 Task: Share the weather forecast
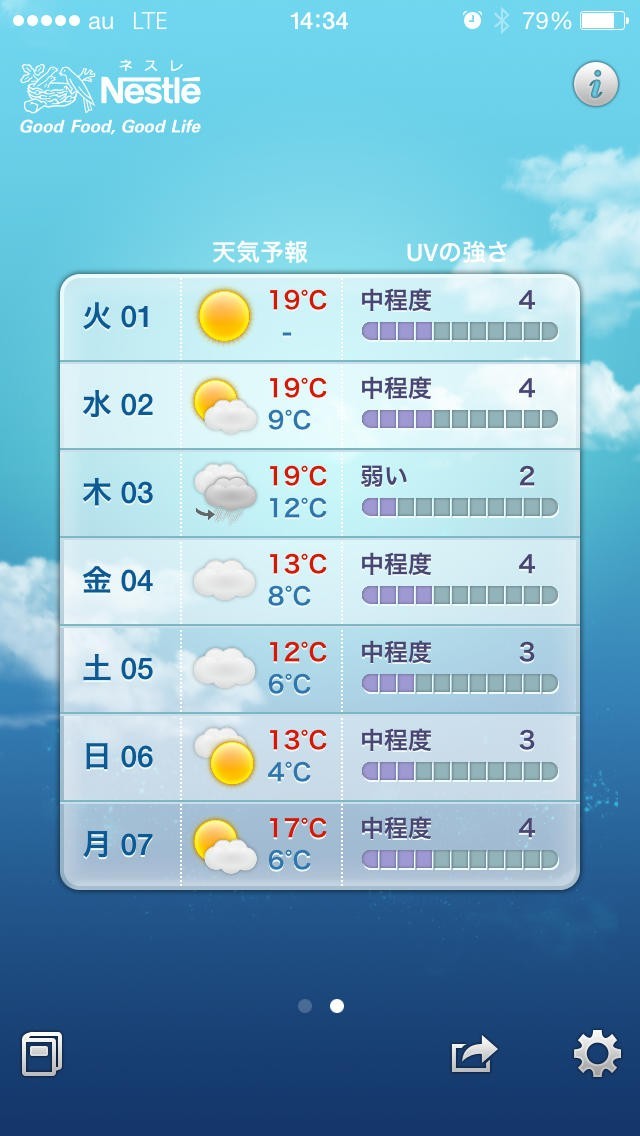click(474, 1054)
